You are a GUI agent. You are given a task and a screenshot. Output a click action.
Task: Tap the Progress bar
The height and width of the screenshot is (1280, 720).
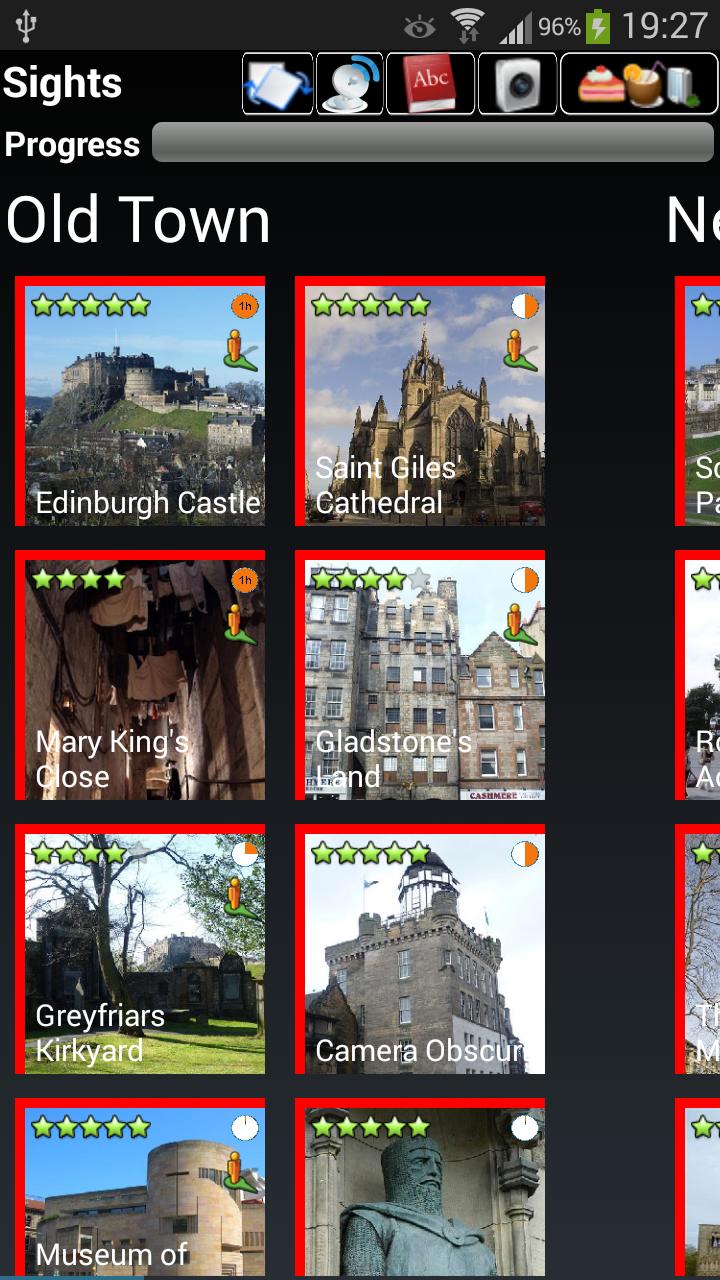[434, 144]
